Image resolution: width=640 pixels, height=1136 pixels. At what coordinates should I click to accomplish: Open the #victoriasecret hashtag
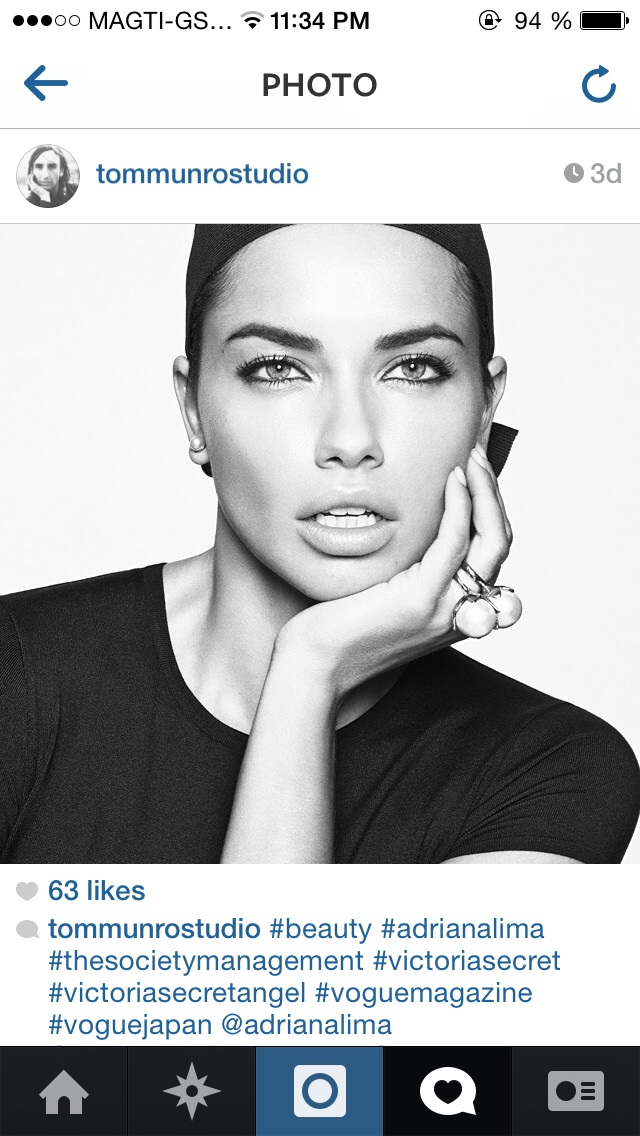pyautogui.click(x=467, y=961)
